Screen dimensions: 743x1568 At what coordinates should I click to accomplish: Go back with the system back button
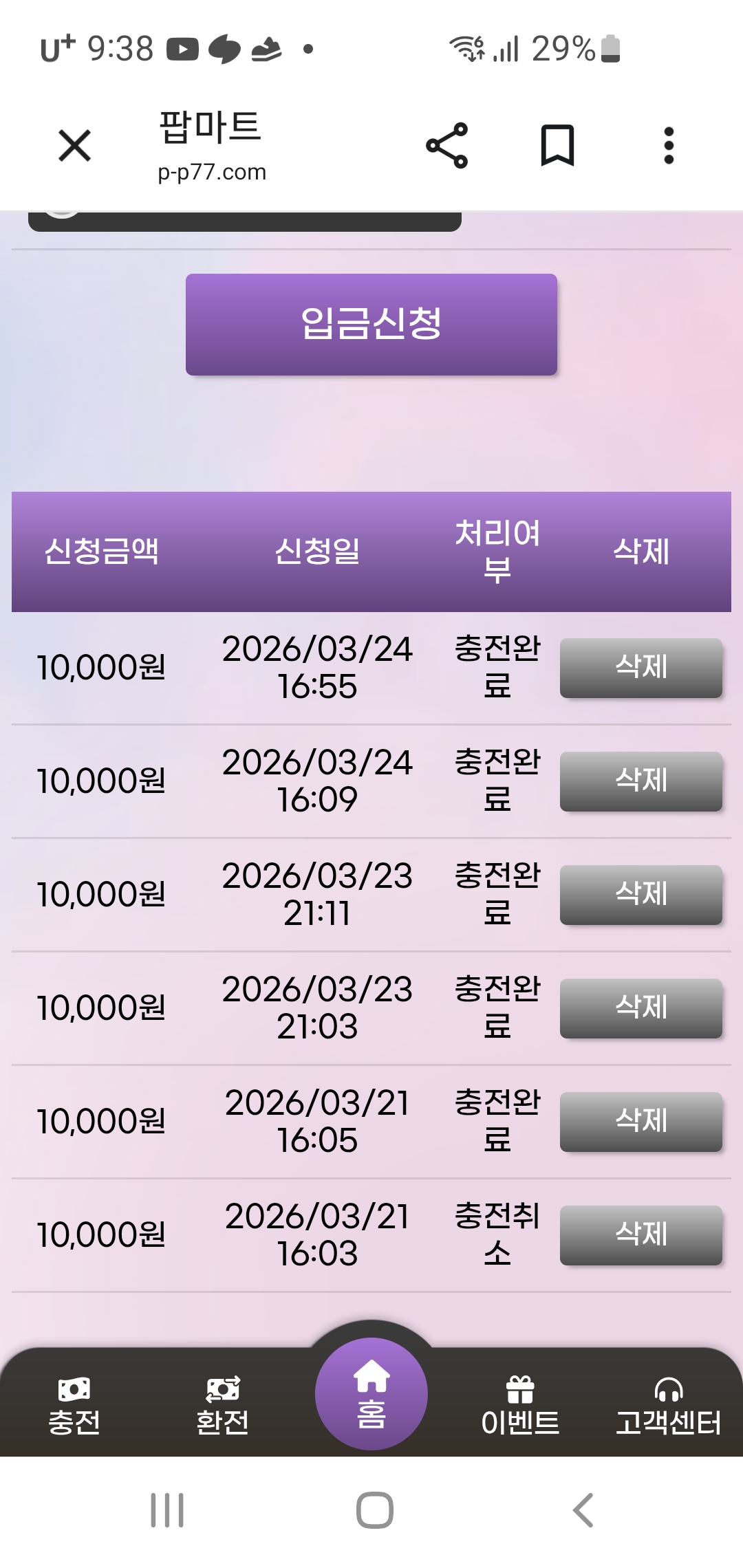click(x=583, y=1510)
